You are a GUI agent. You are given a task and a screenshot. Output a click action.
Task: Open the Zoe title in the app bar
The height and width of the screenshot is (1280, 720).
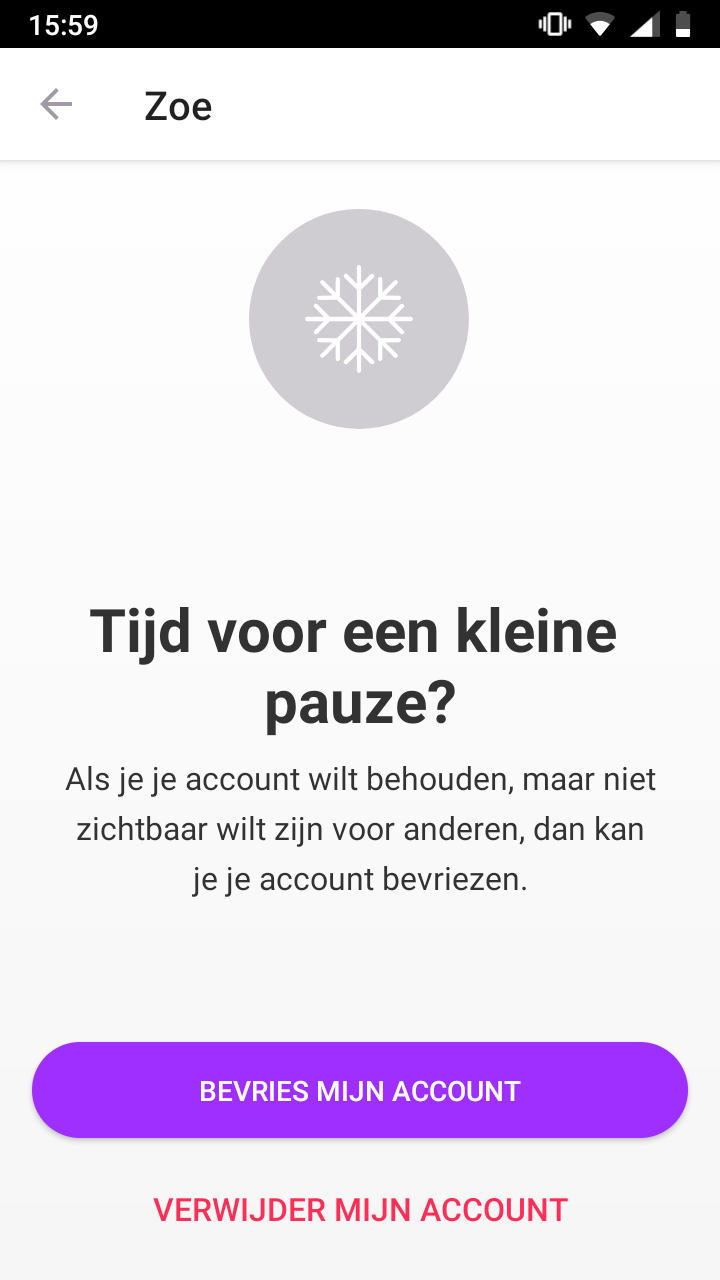pos(178,104)
